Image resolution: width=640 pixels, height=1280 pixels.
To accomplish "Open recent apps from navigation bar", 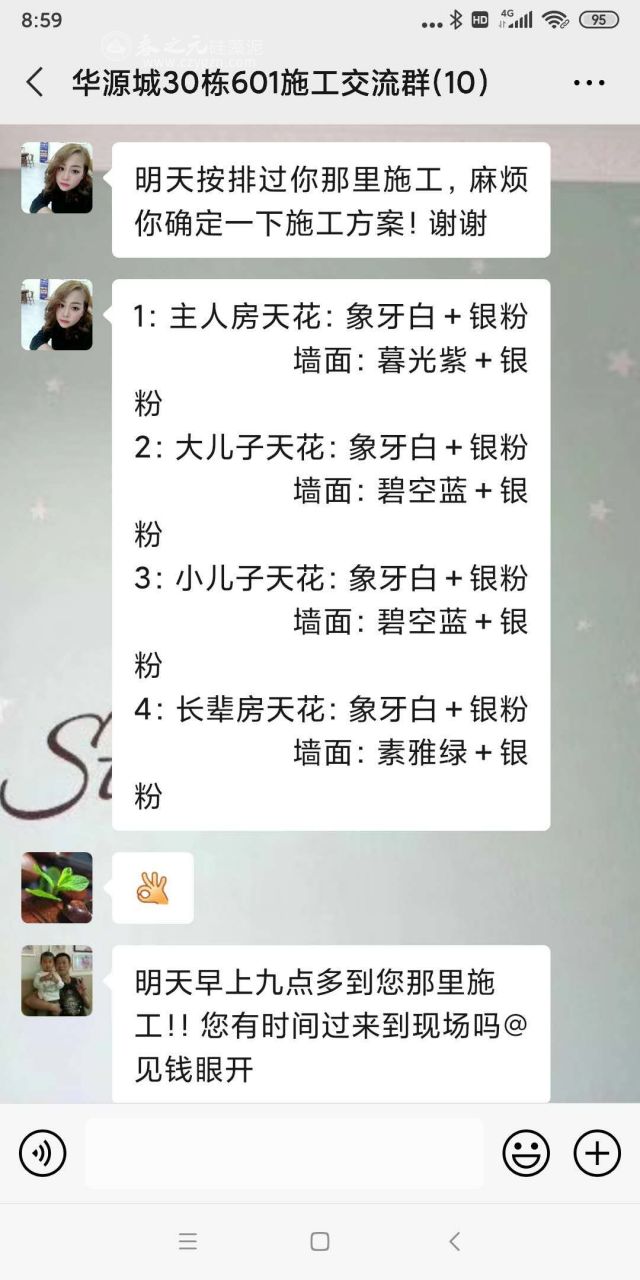I will 187,1241.
